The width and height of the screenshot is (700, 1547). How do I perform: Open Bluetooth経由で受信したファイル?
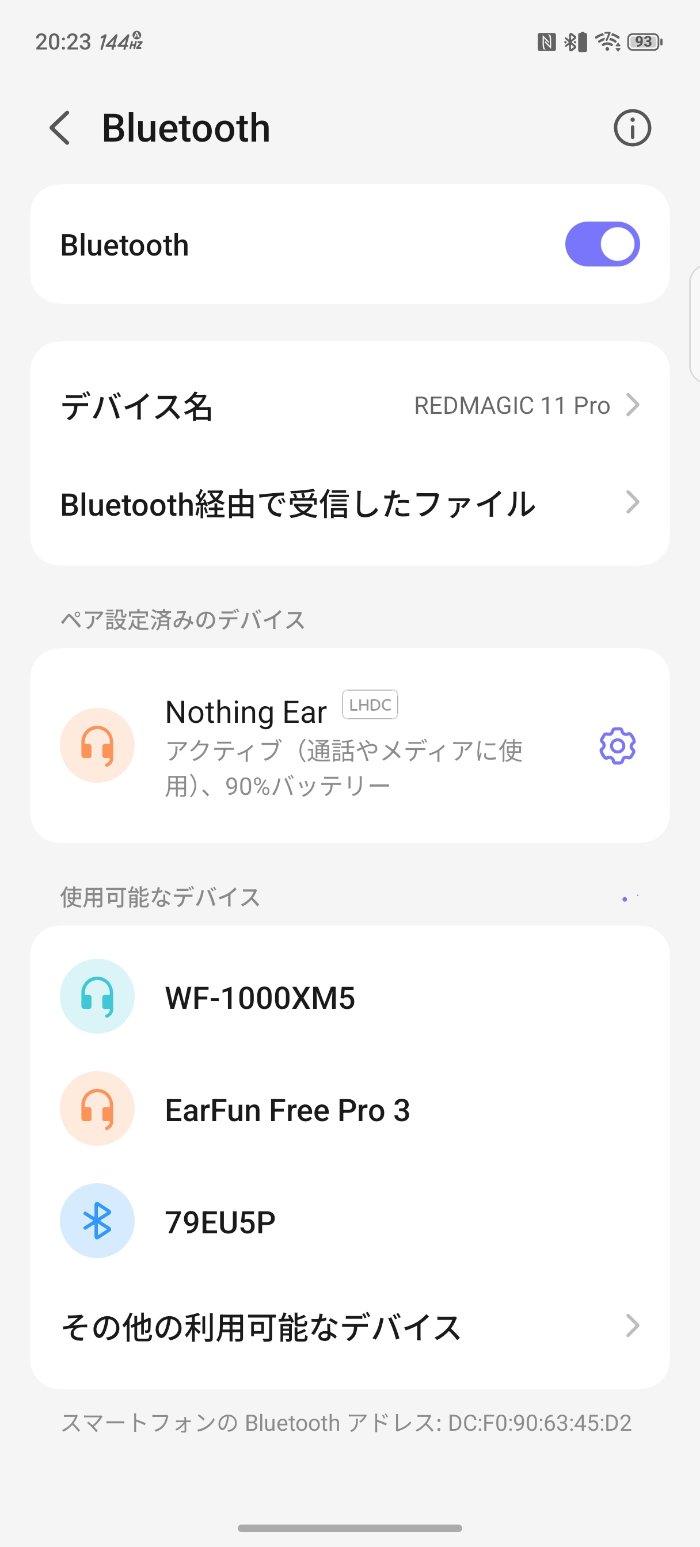point(350,503)
